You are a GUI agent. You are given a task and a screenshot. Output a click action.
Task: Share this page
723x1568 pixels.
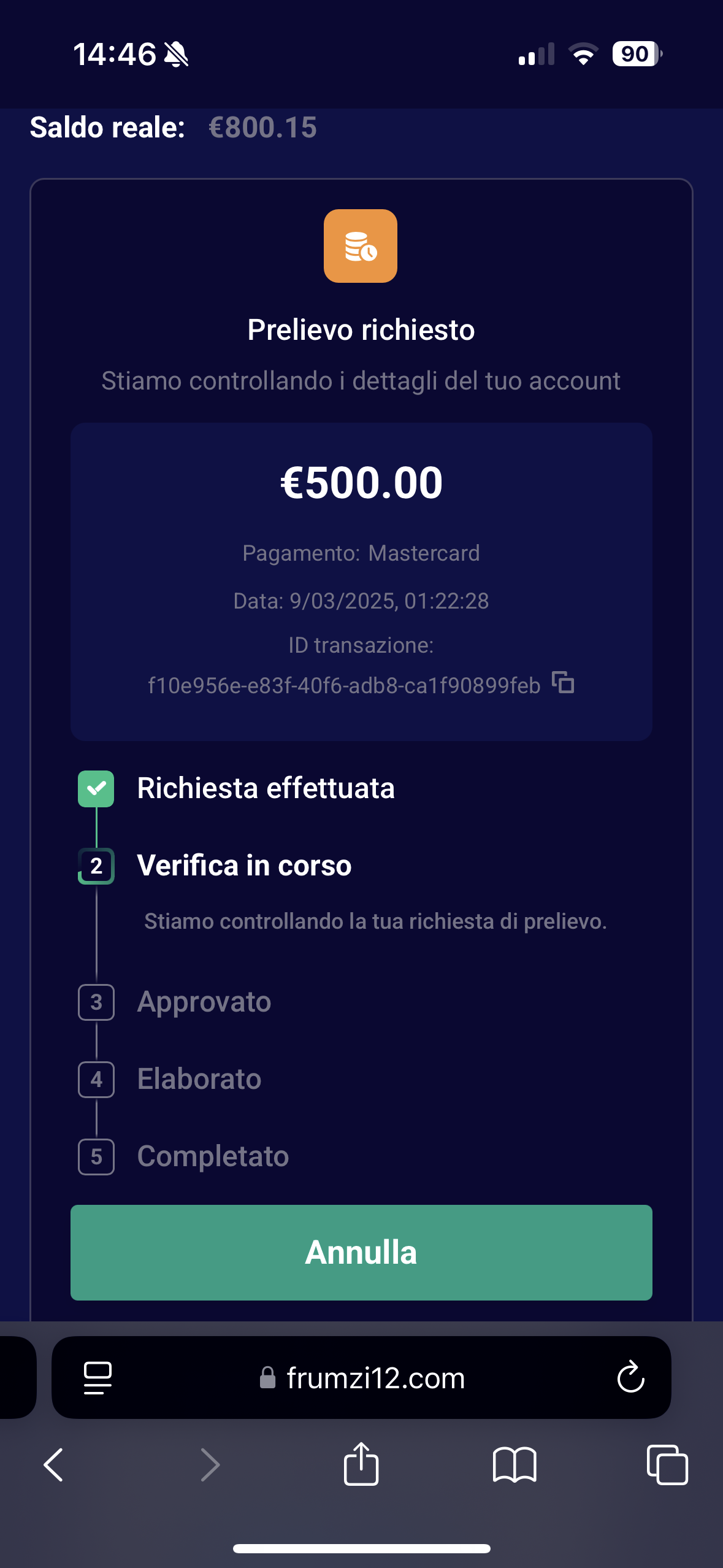coord(361,1464)
